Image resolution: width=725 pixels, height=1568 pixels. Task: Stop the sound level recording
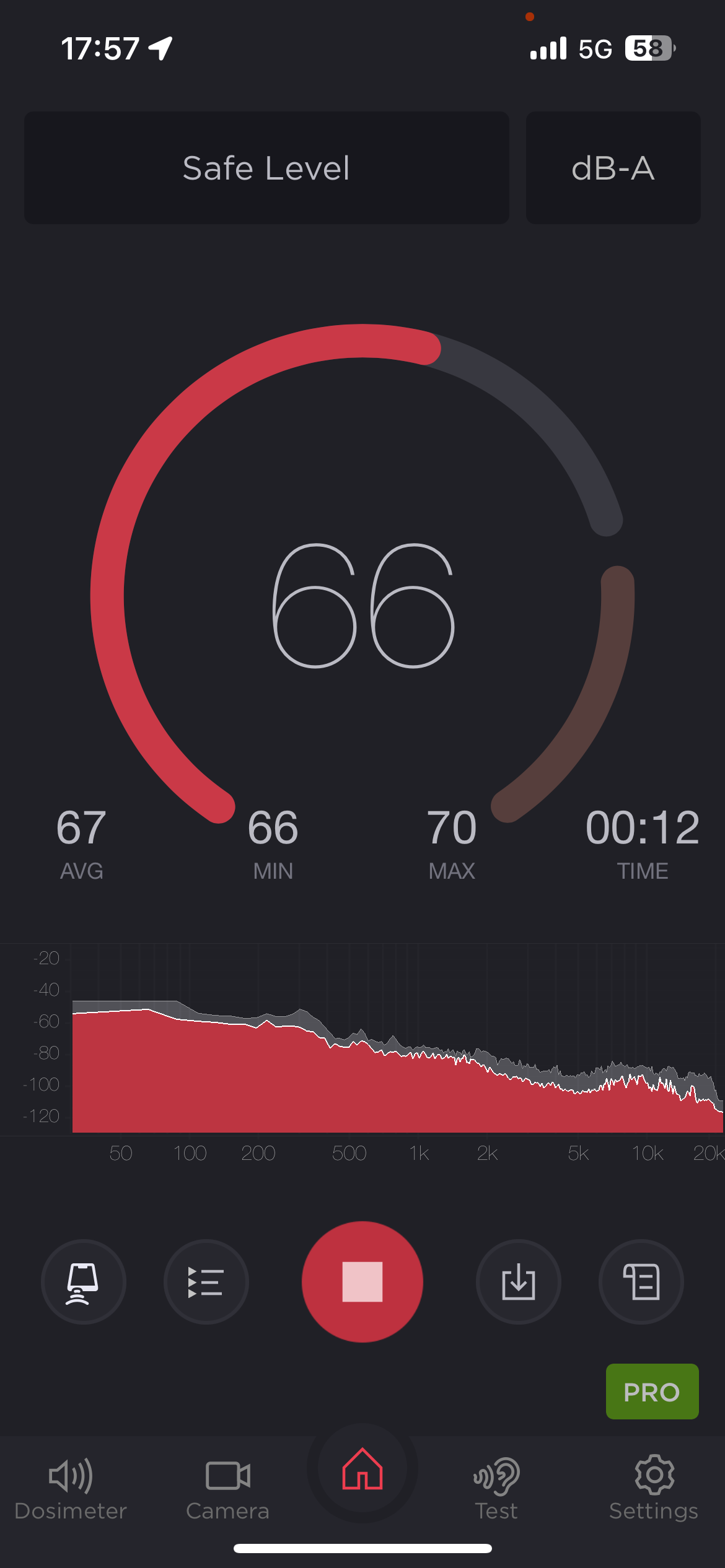362,1282
